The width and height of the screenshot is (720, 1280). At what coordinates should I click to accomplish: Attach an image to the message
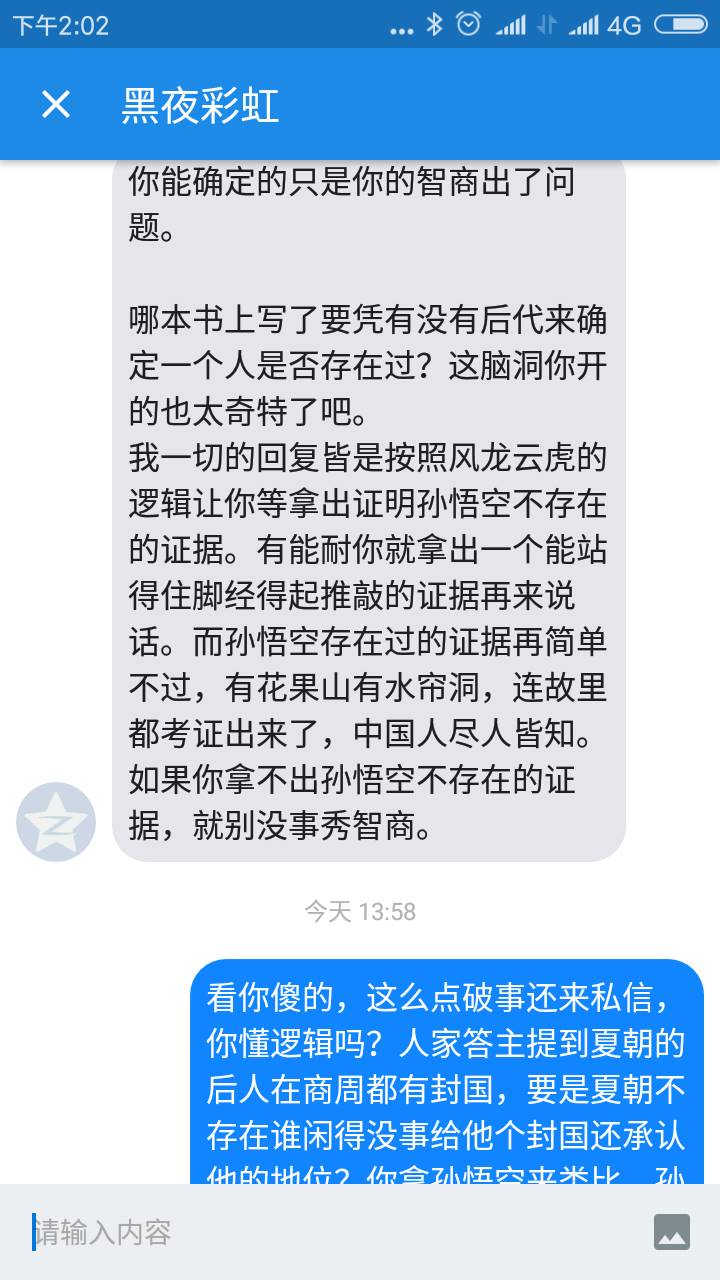click(x=672, y=1232)
